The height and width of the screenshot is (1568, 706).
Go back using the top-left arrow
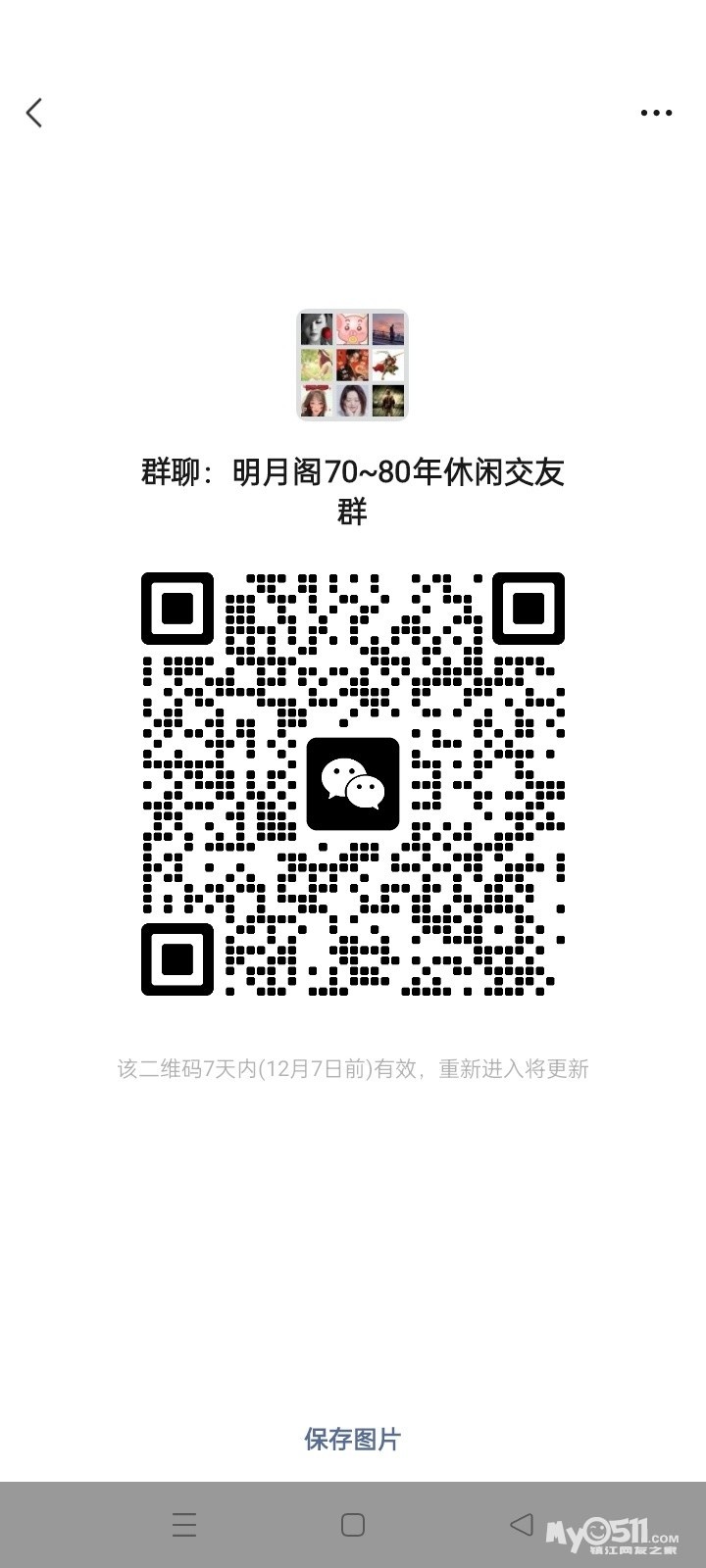[34, 113]
